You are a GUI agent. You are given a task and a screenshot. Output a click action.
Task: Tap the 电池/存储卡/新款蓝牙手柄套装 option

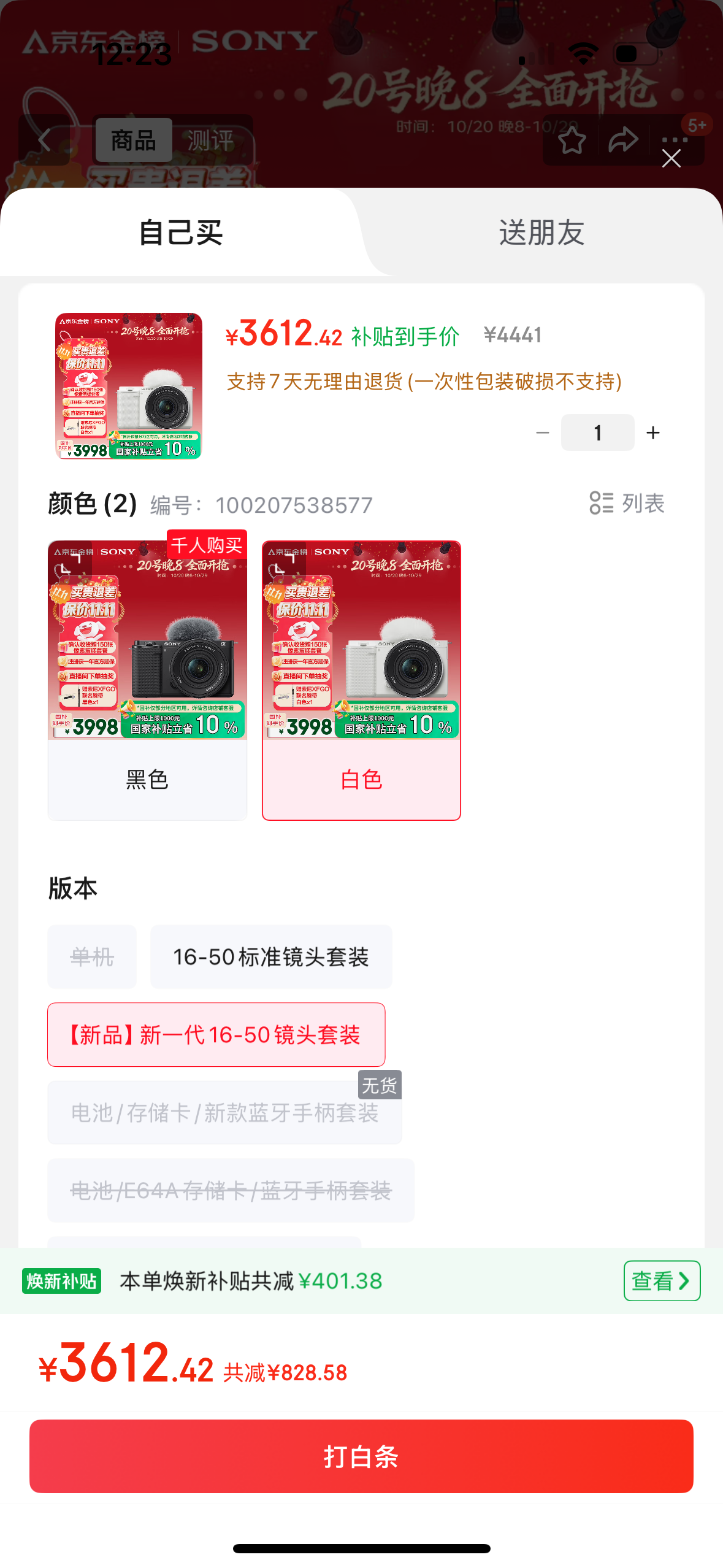pyautogui.click(x=225, y=1113)
